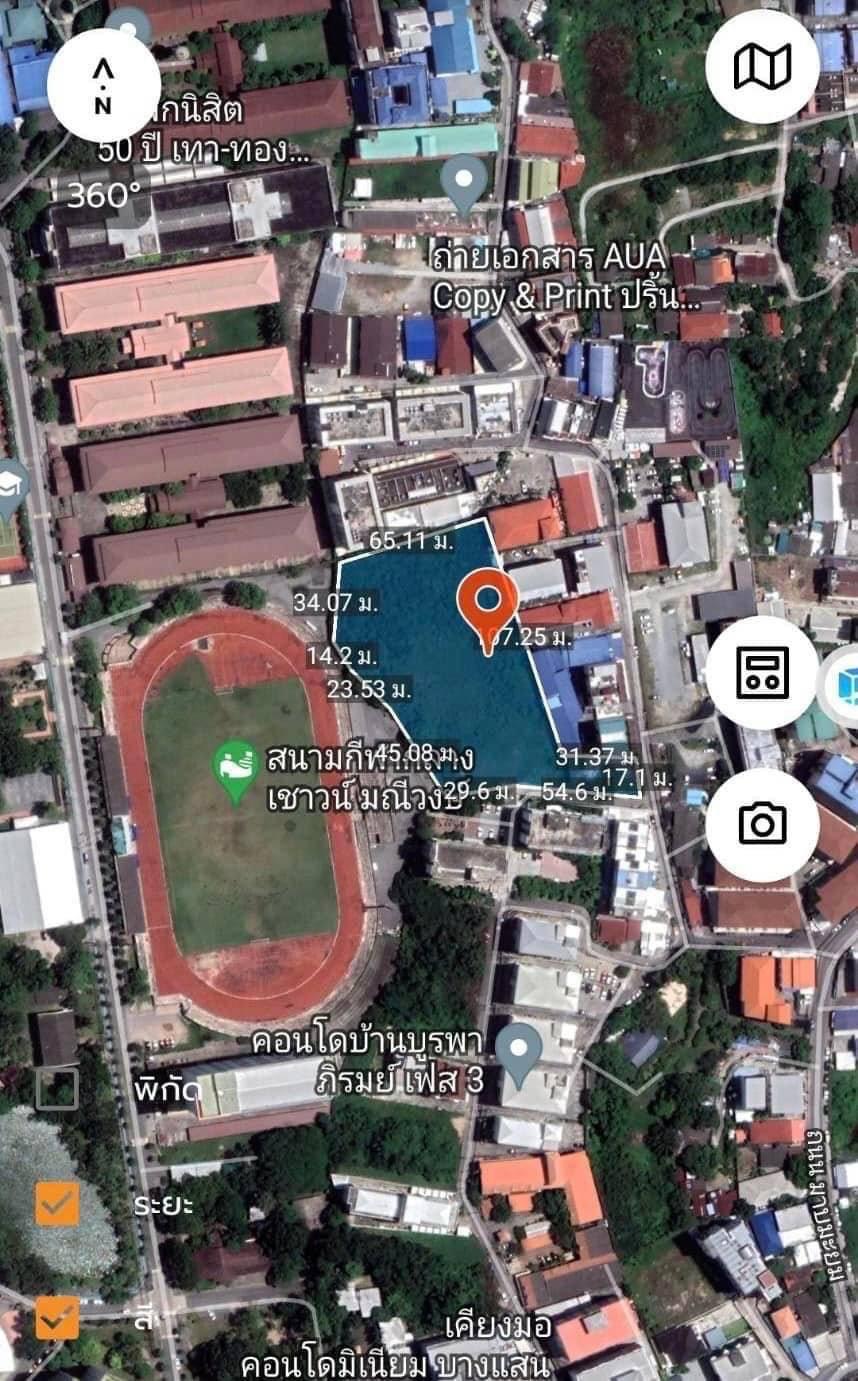858x1381 pixels.
Task: Open the map layers button
Action: pyautogui.click(x=762, y=66)
